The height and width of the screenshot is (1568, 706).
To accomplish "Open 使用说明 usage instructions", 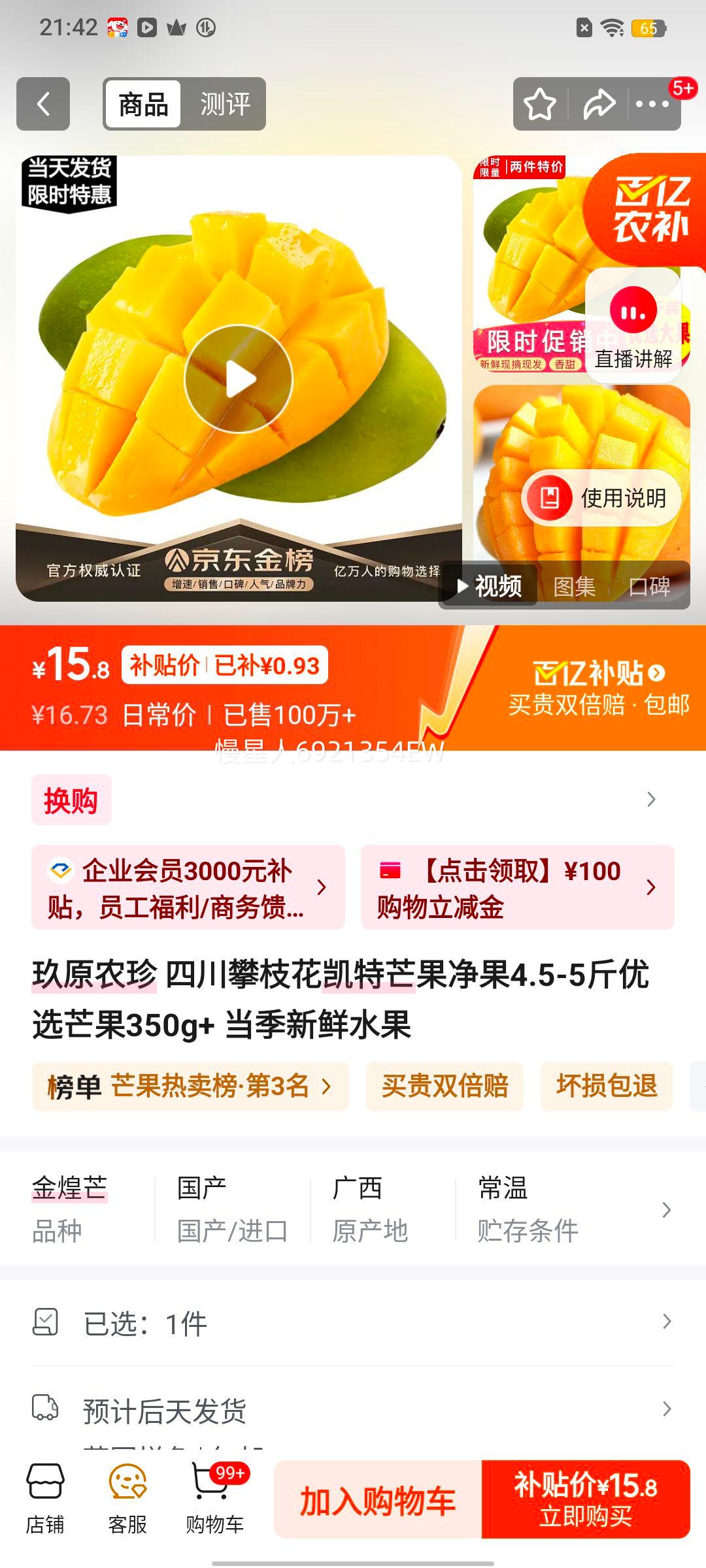I will (x=599, y=498).
